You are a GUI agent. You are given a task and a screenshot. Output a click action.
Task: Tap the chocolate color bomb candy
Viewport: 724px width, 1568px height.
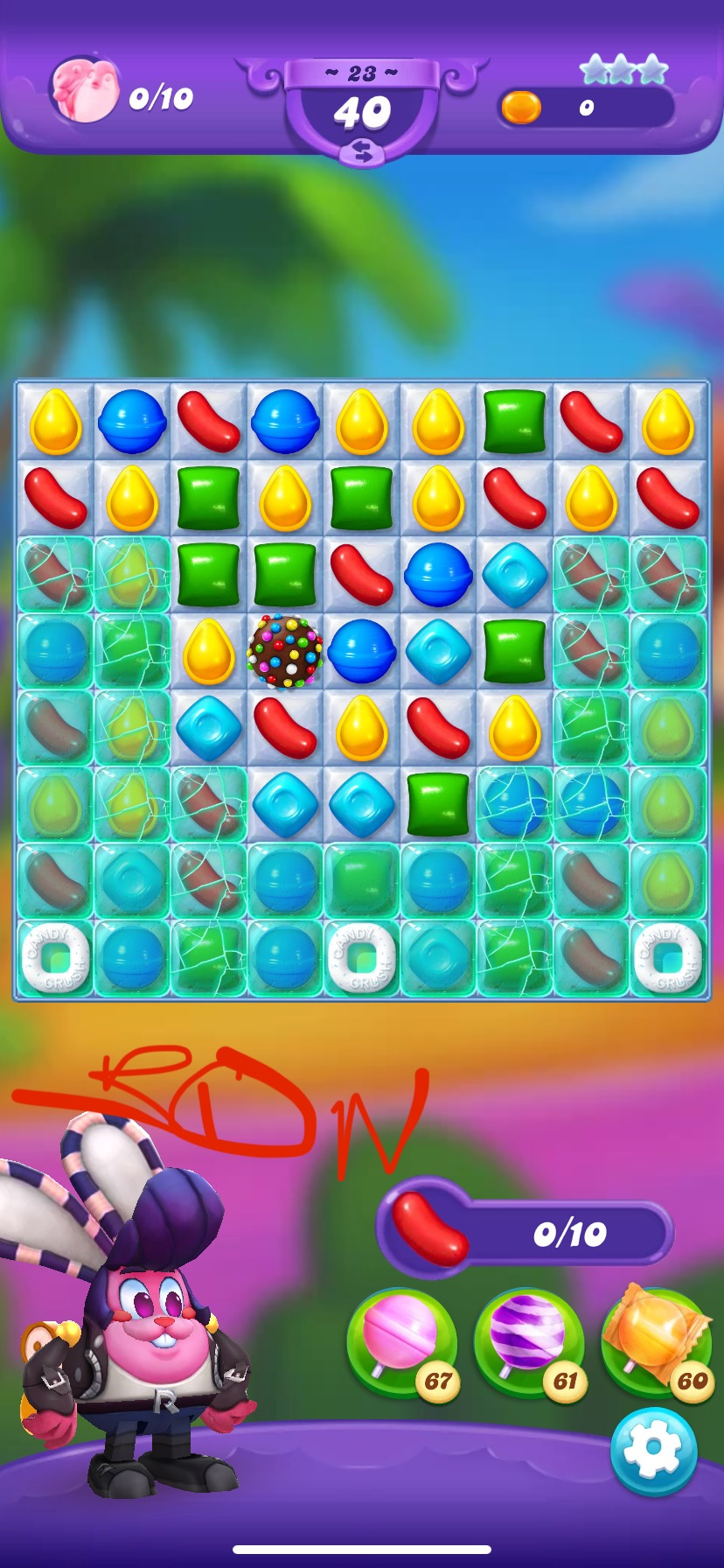(x=284, y=651)
